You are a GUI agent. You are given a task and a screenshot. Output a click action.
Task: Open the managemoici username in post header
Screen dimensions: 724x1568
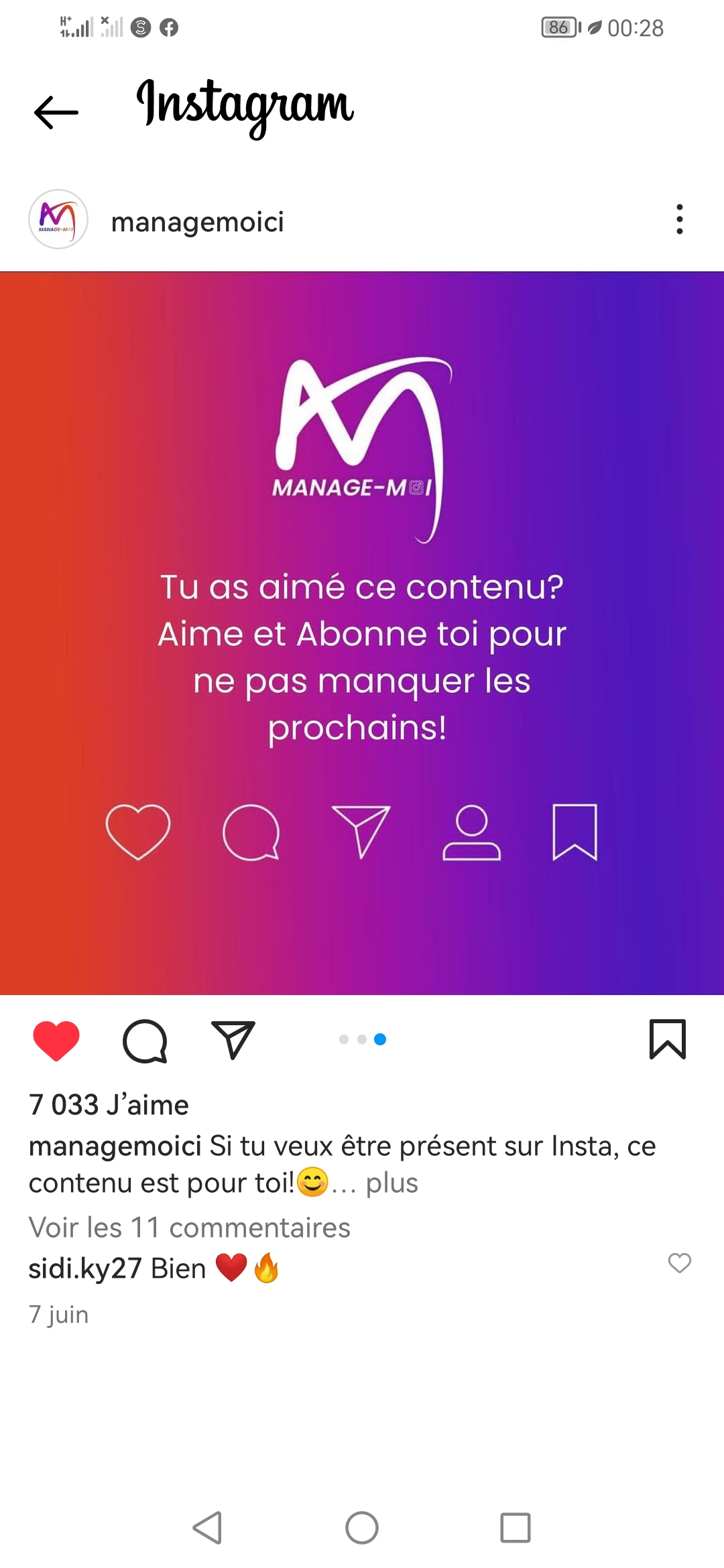[197, 222]
